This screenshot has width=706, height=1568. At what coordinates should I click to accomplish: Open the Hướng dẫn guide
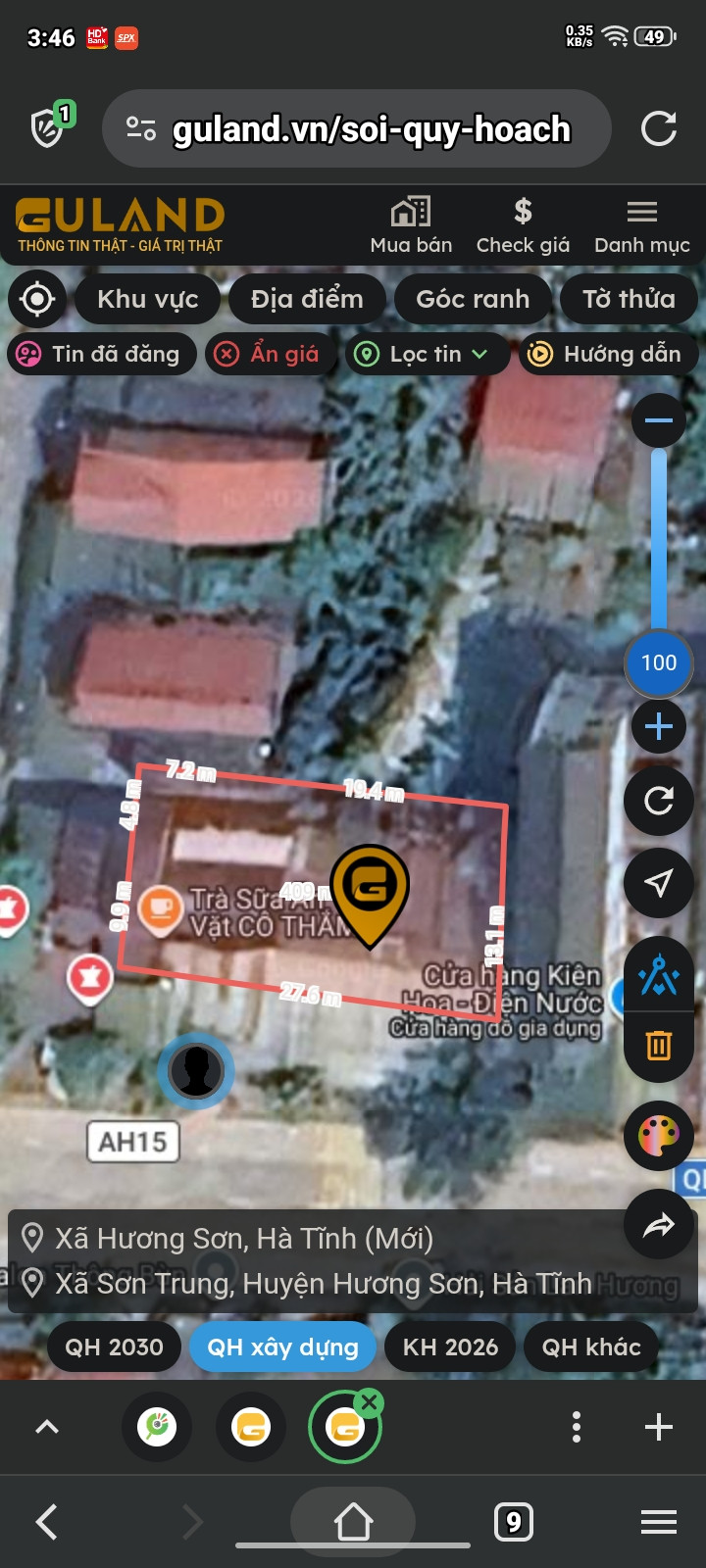coord(607,354)
